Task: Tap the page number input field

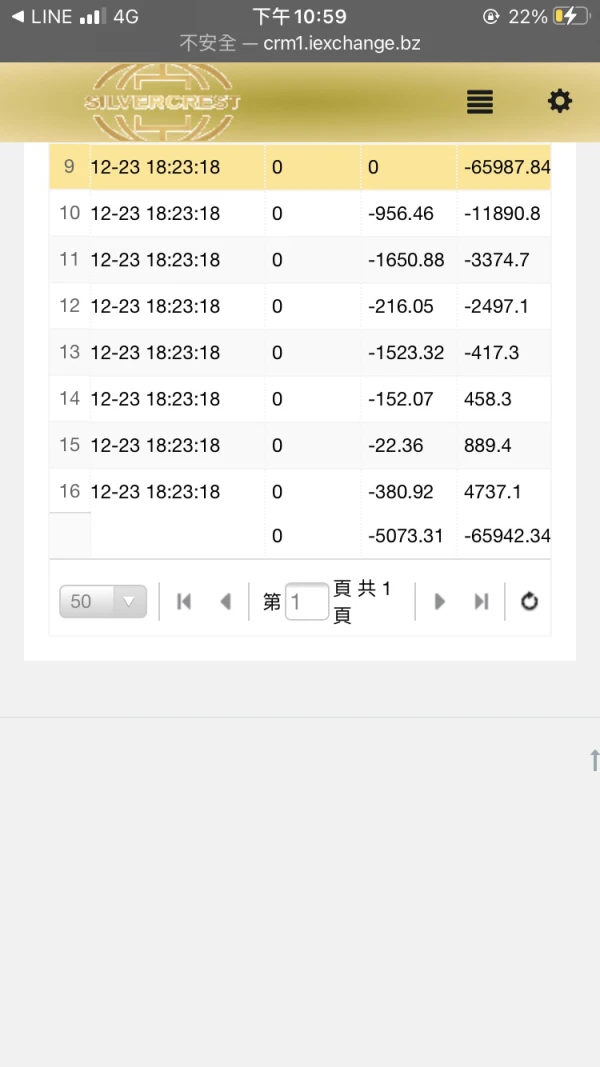Action: pyautogui.click(x=306, y=602)
